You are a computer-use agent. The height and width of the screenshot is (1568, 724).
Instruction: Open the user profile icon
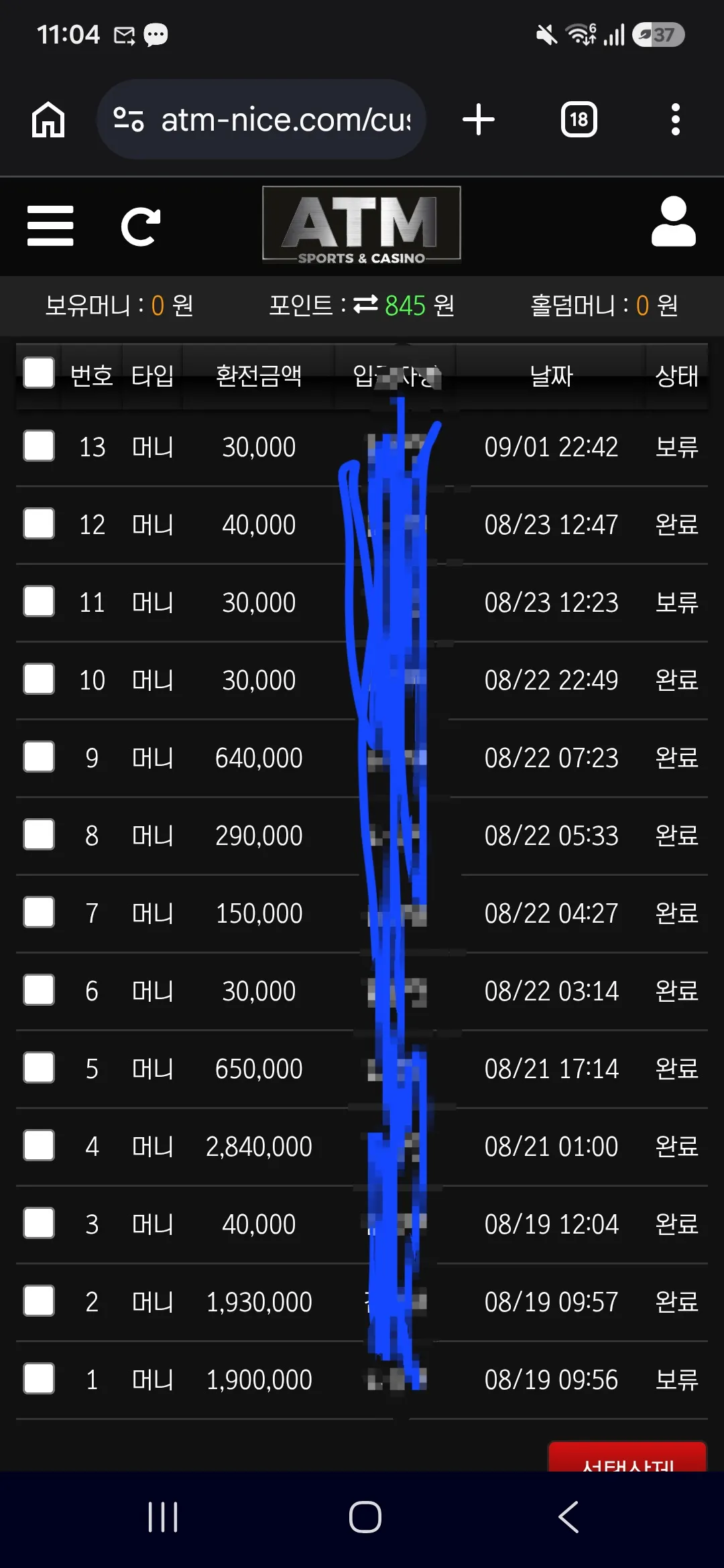[673, 222]
